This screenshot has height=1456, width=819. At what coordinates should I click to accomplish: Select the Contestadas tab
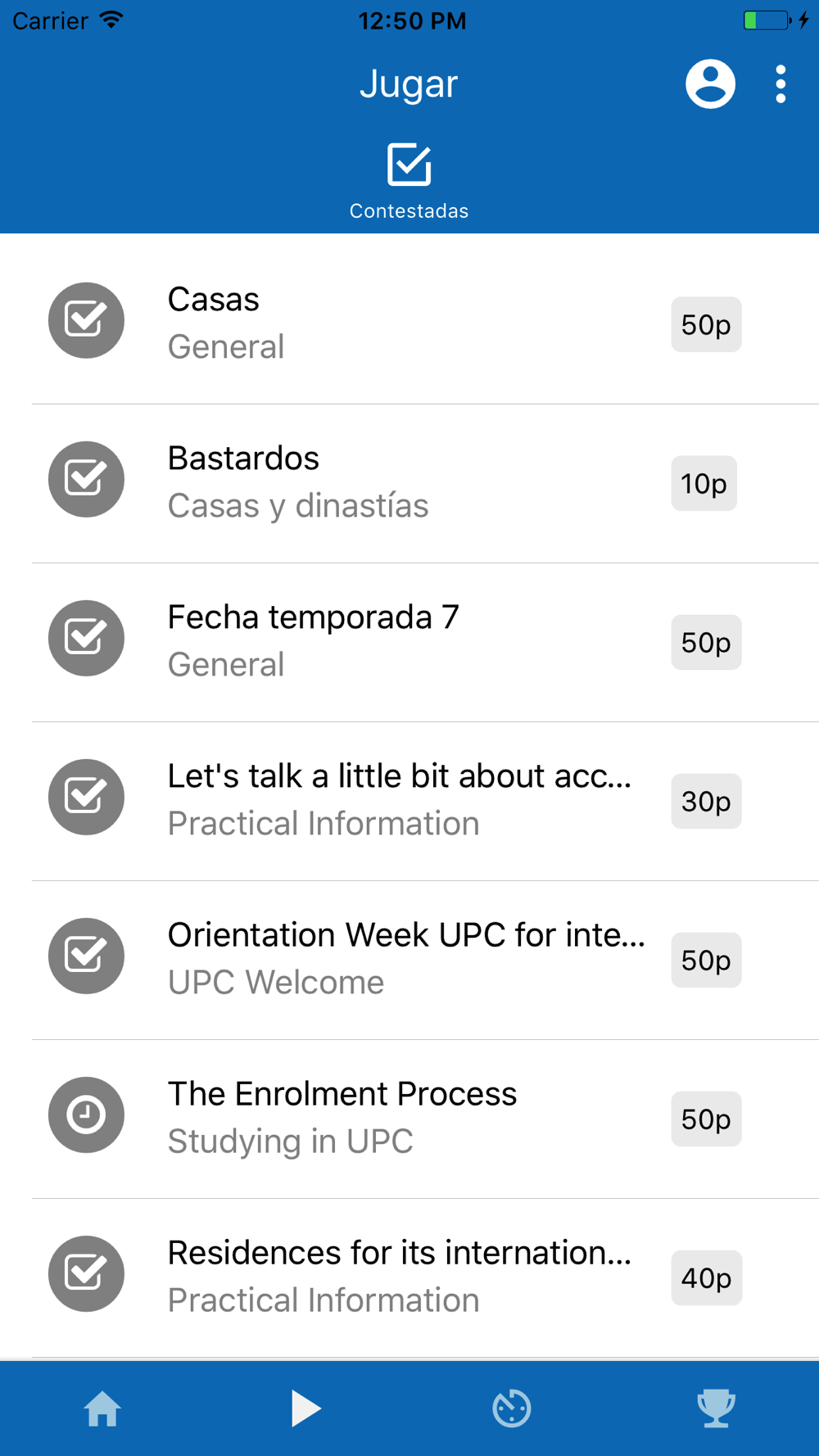coord(409,182)
